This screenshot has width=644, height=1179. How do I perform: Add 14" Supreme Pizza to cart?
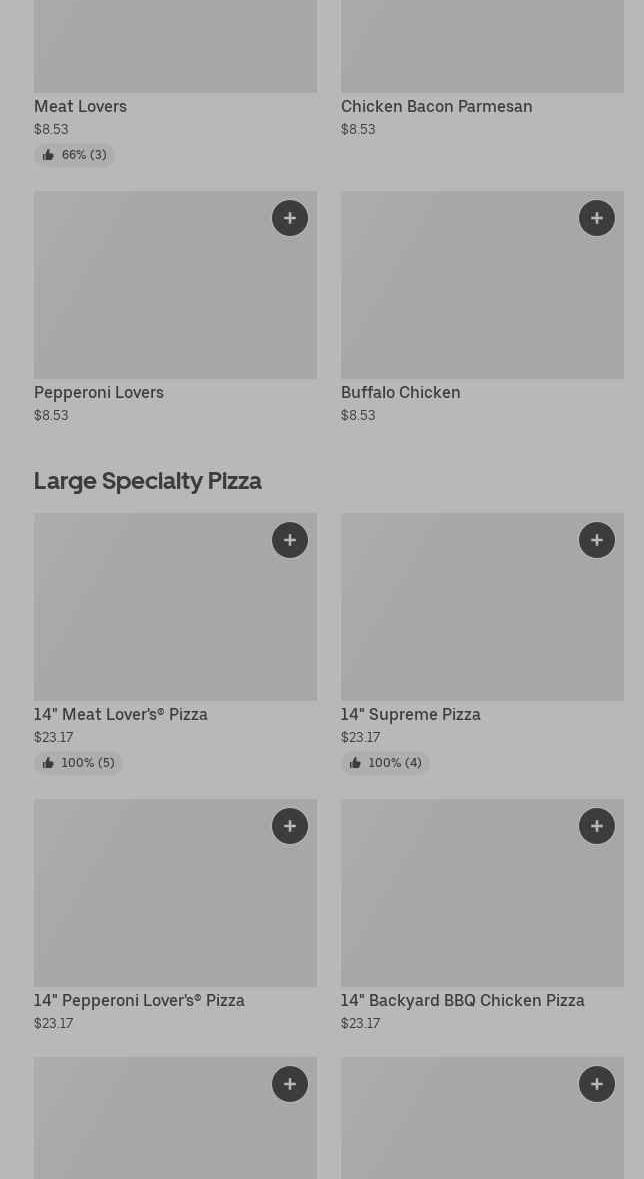597,540
